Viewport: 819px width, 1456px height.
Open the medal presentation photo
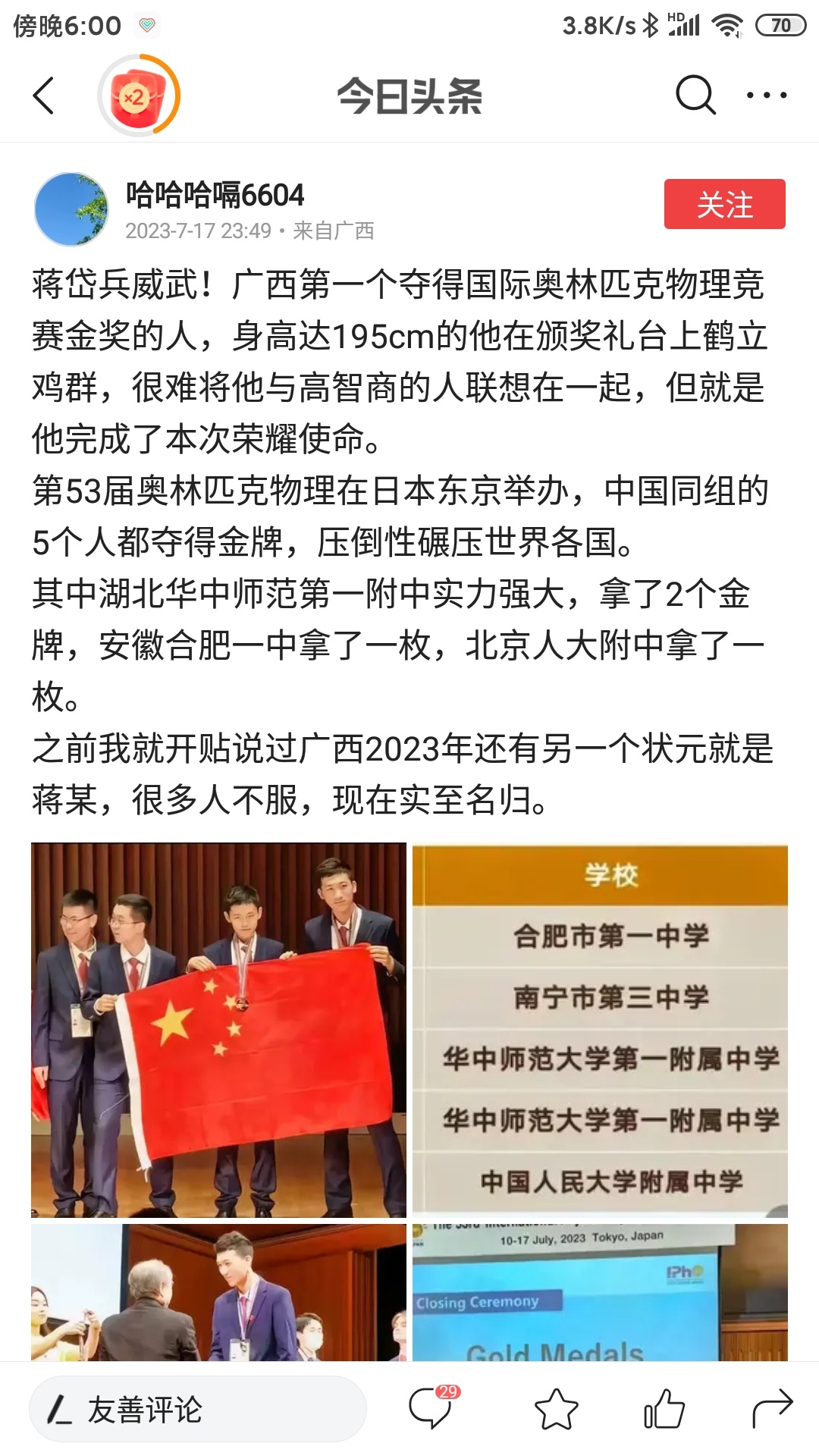coord(218,1292)
